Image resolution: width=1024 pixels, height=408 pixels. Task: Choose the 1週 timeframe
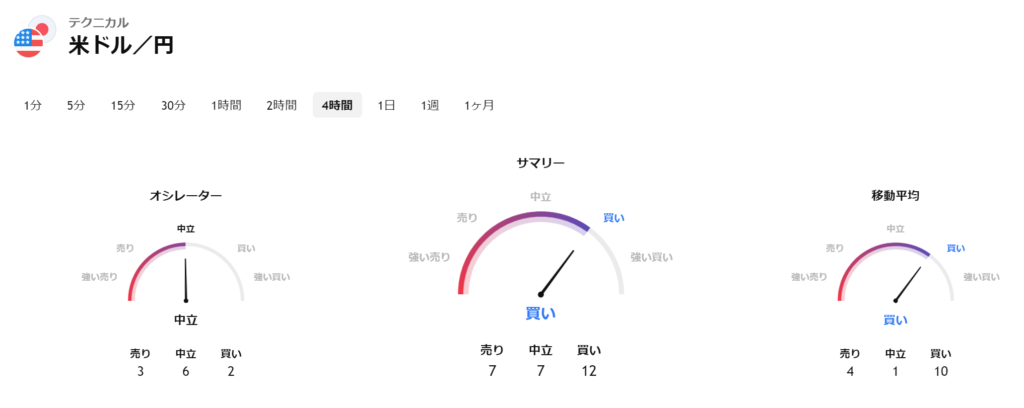(430, 105)
